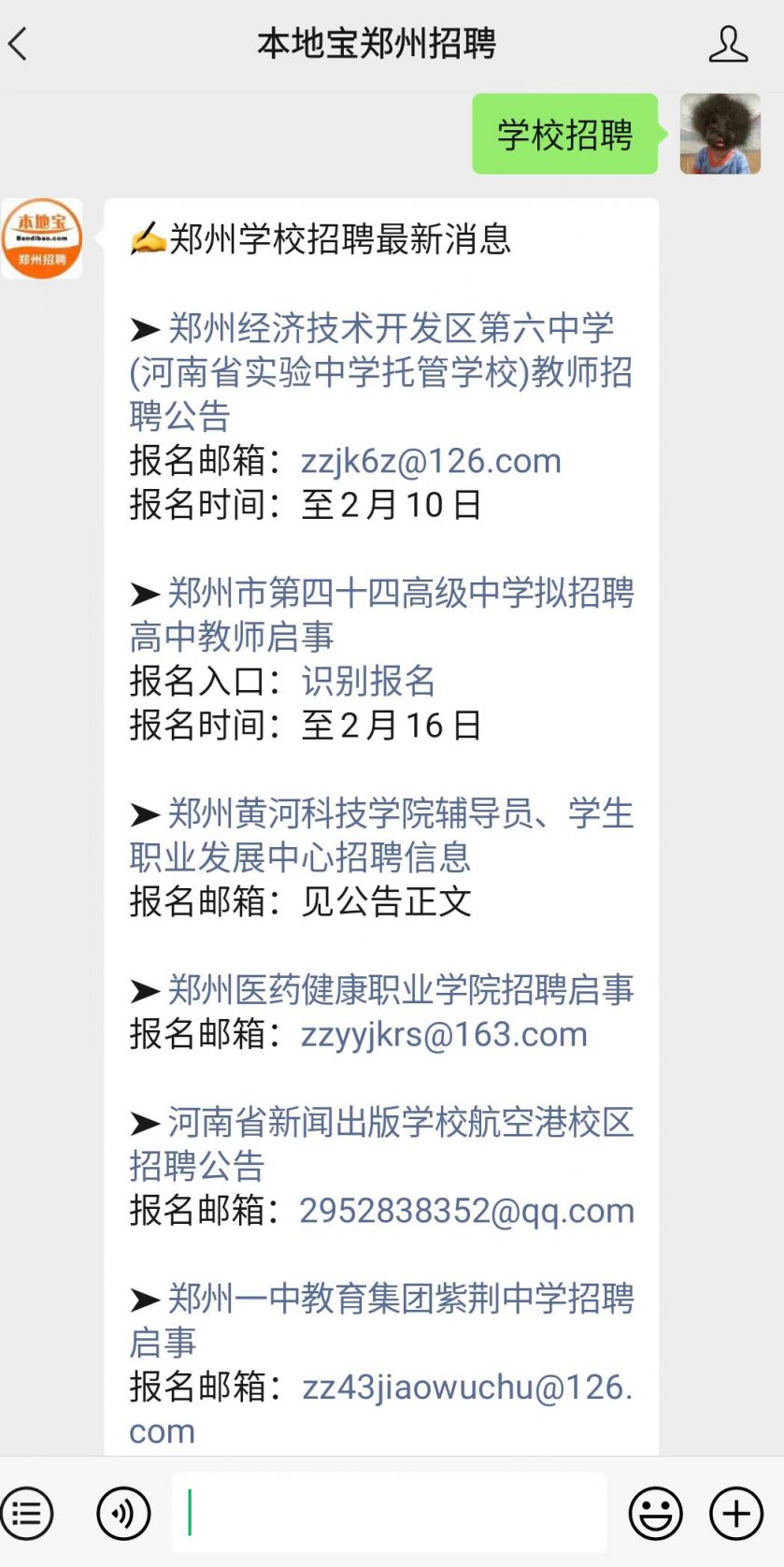This screenshot has width=784, height=1567.
Task: Open the account profile icon
Action: click(728, 44)
